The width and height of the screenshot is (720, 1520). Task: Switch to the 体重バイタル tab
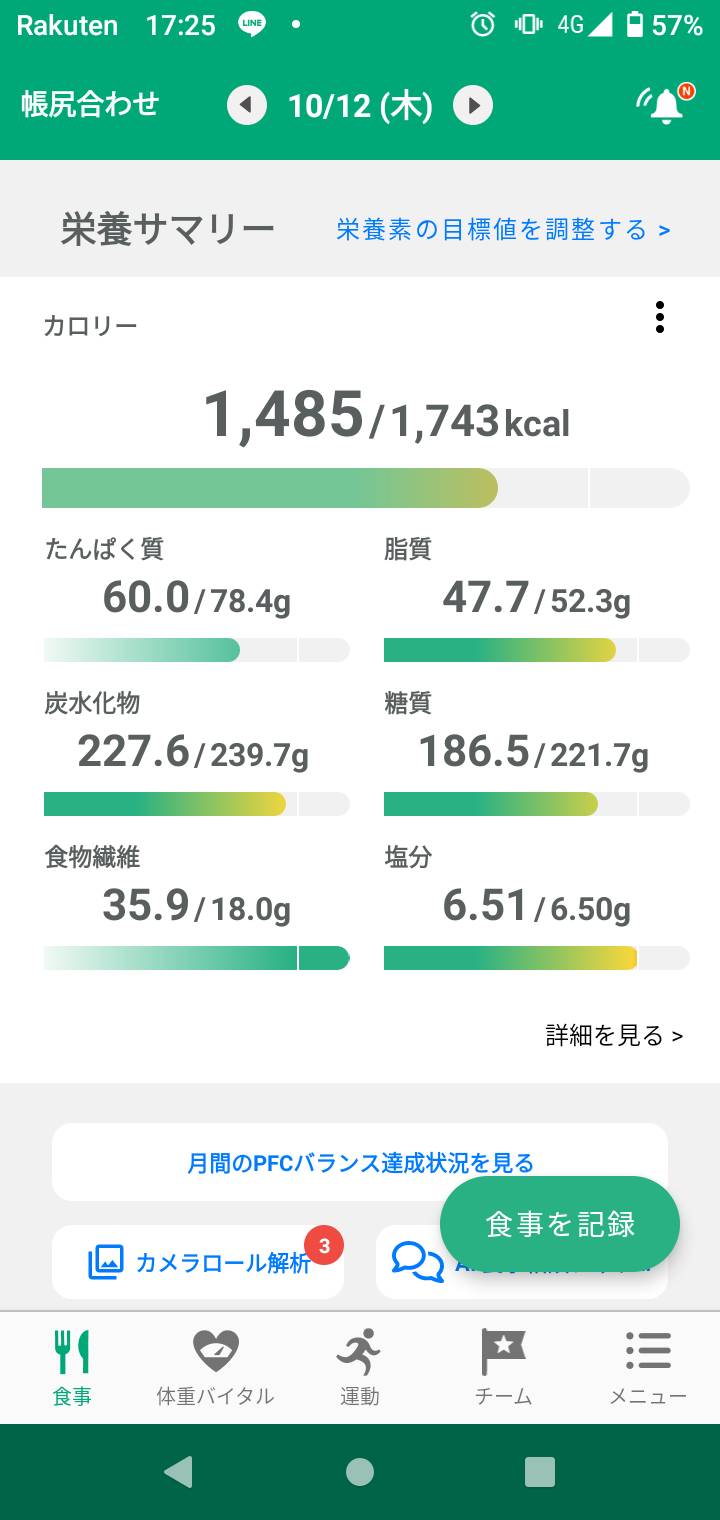coord(215,1367)
